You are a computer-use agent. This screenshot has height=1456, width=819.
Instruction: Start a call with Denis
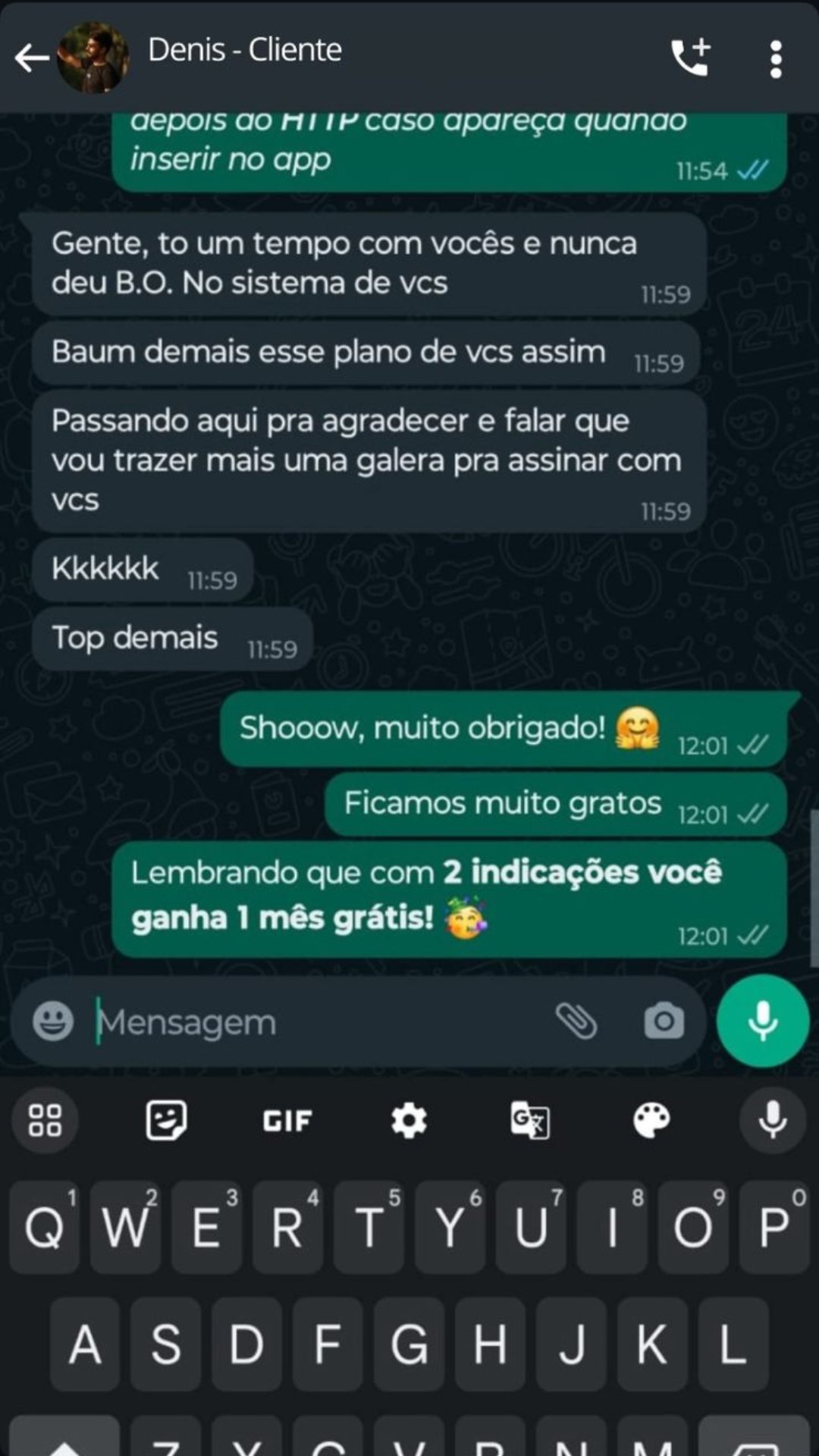click(x=690, y=58)
